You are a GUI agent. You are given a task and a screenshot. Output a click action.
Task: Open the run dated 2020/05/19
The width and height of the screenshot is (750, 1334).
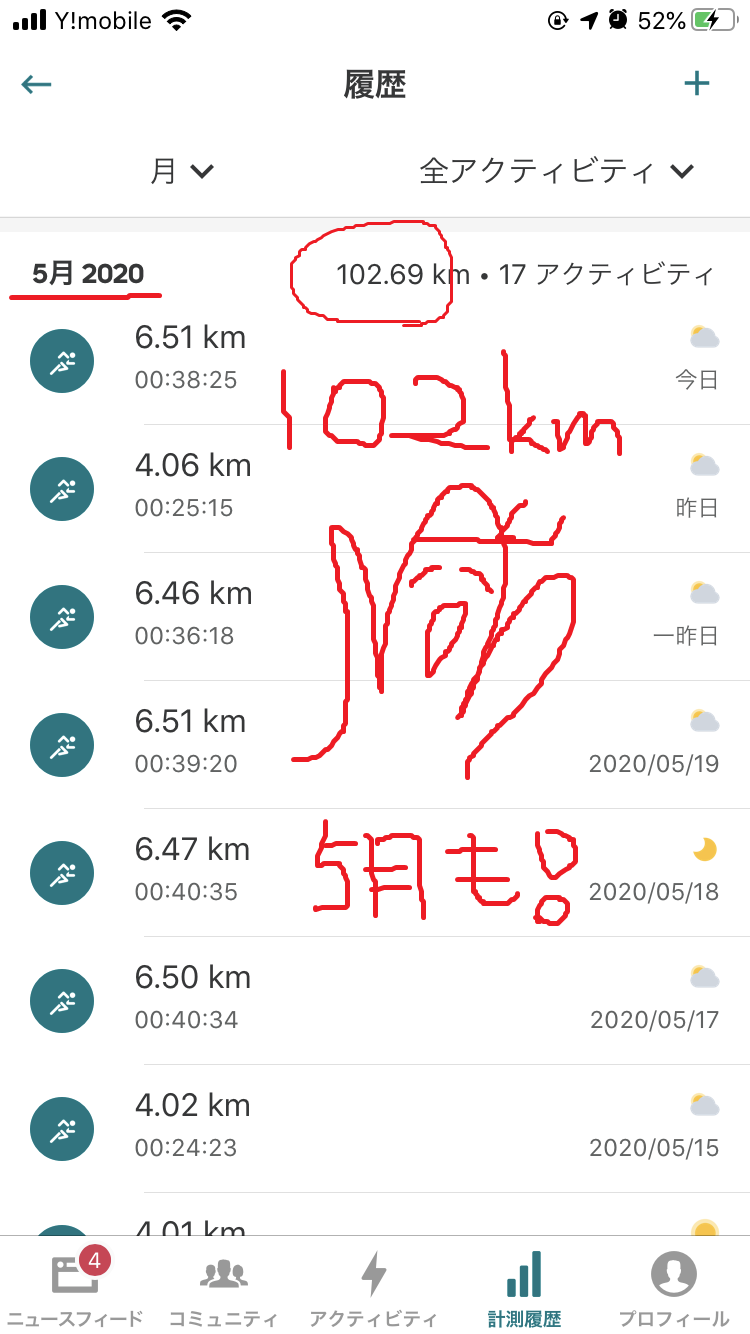[x=375, y=745]
